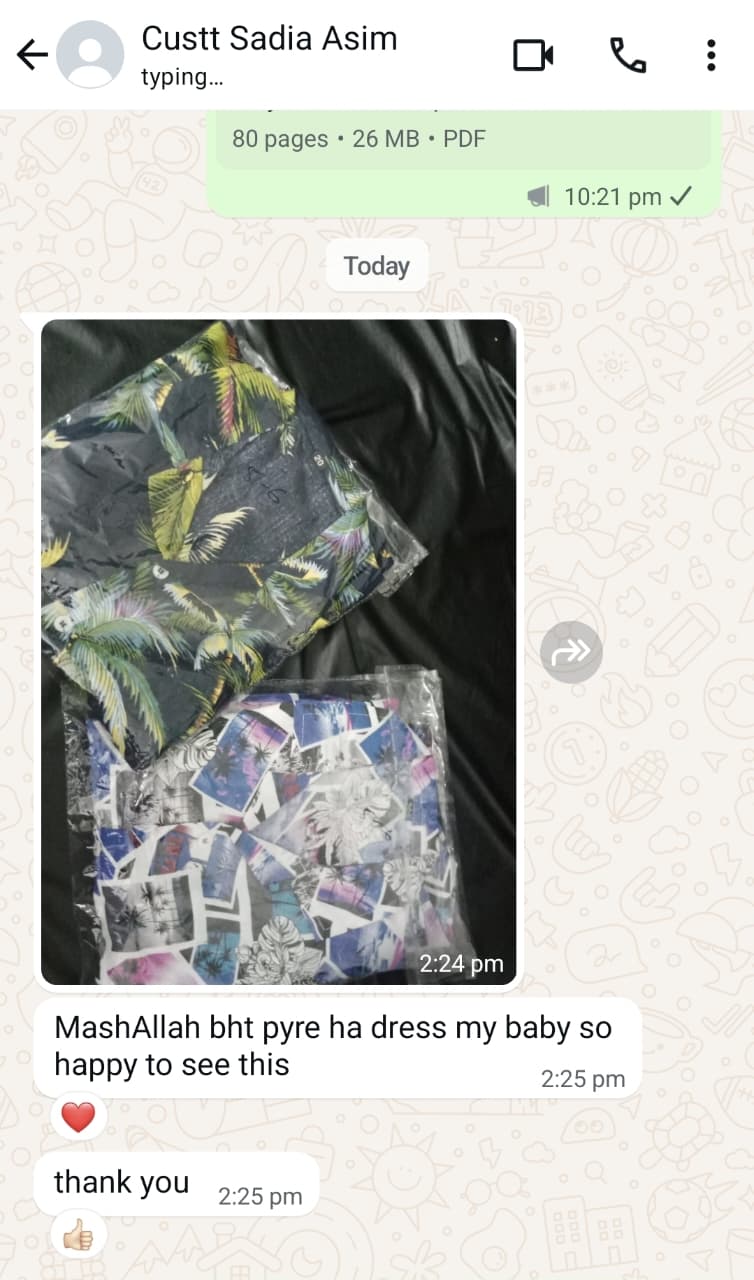This screenshot has height=1280, width=754.
Task: Start a voice call with Custt Sadia Asim
Action: tap(628, 55)
